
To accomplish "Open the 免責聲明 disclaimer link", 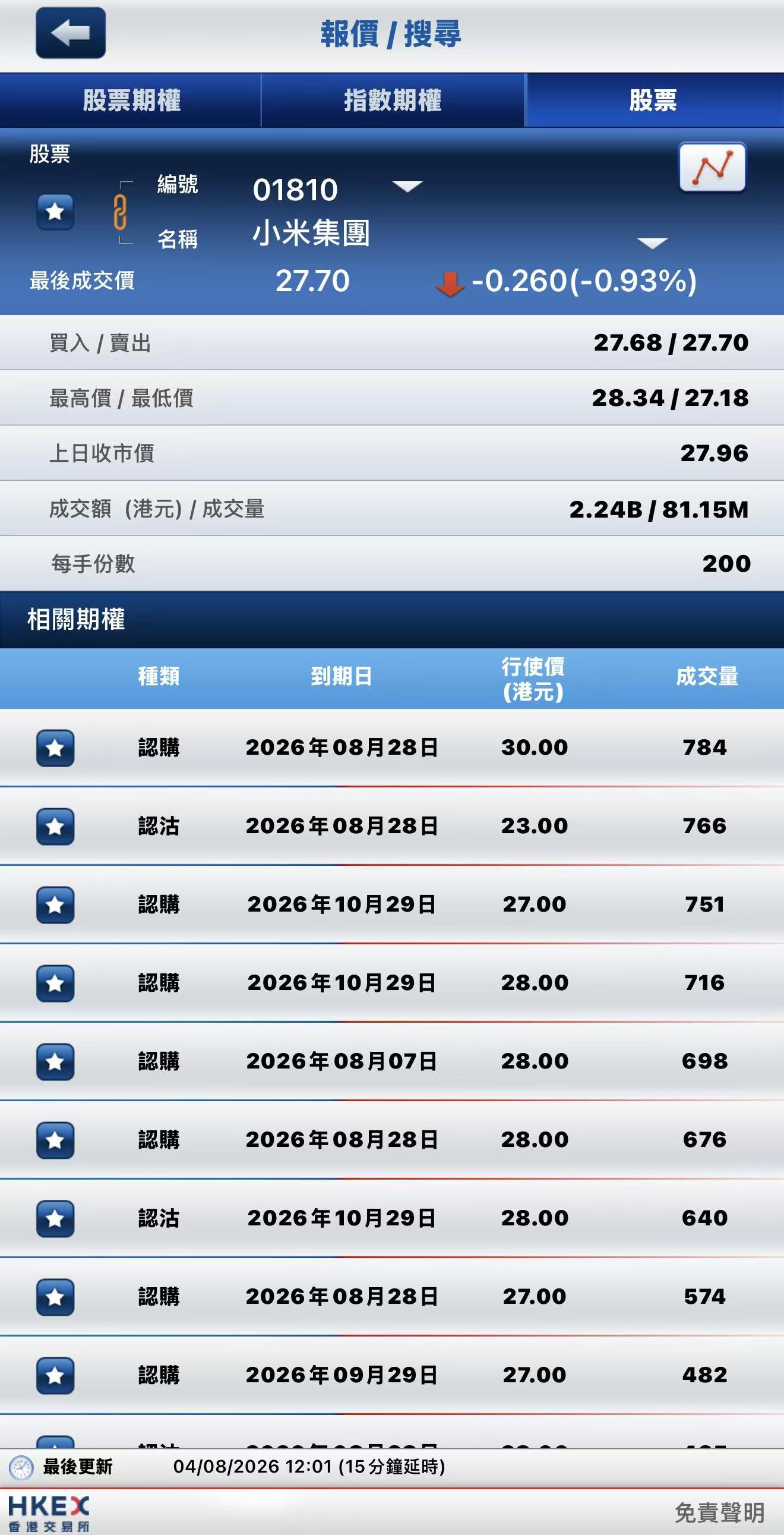I will coord(720,1512).
